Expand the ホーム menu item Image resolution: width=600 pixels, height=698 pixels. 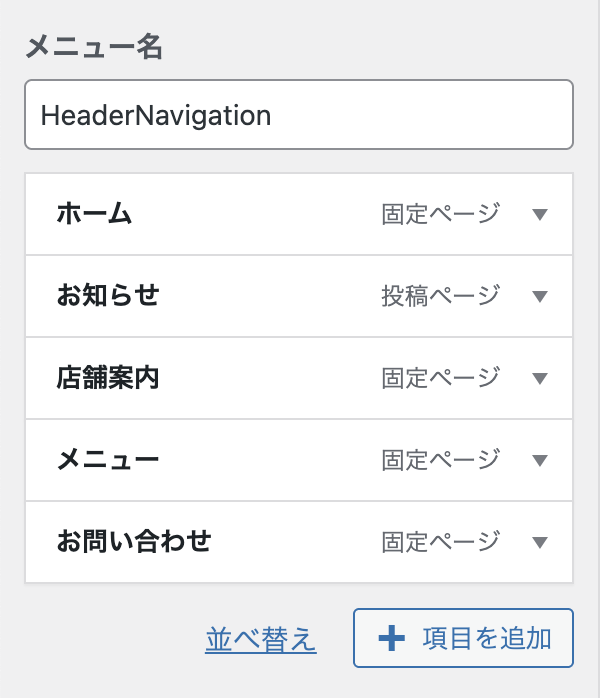pos(540,214)
